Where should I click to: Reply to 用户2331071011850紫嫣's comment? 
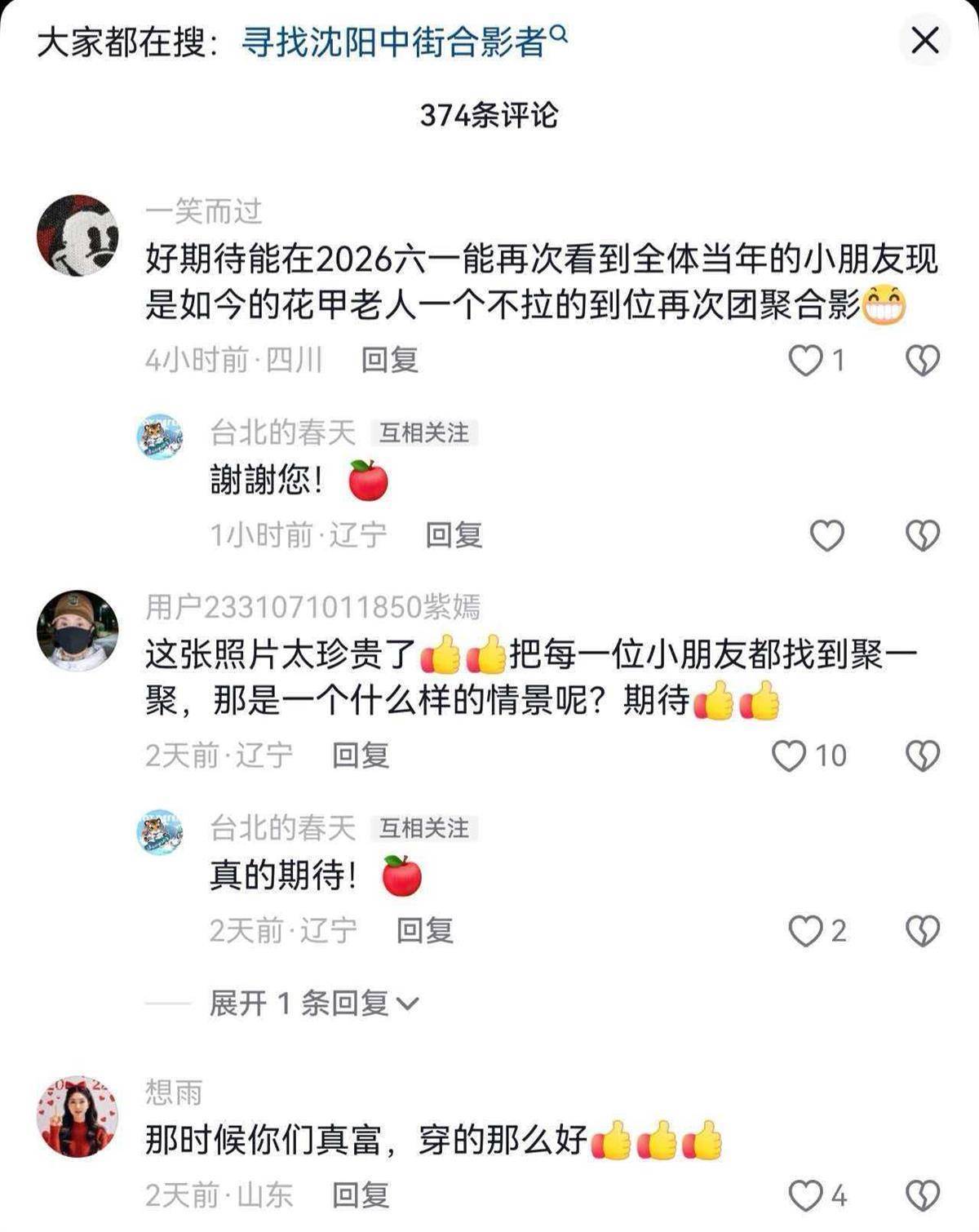[x=360, y=756]
